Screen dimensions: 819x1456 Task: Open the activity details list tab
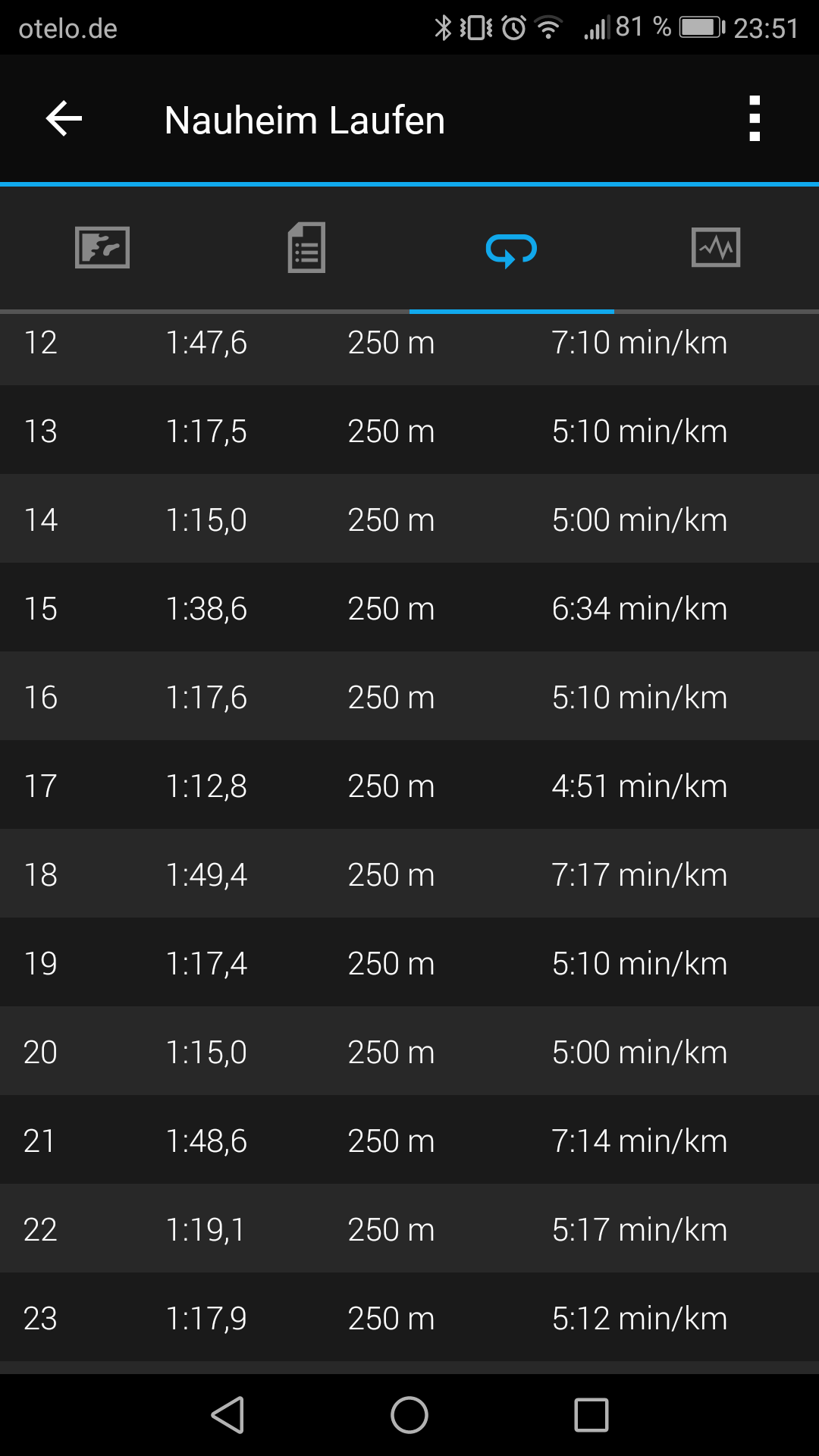pyautogui.click(x=306, y=248)
